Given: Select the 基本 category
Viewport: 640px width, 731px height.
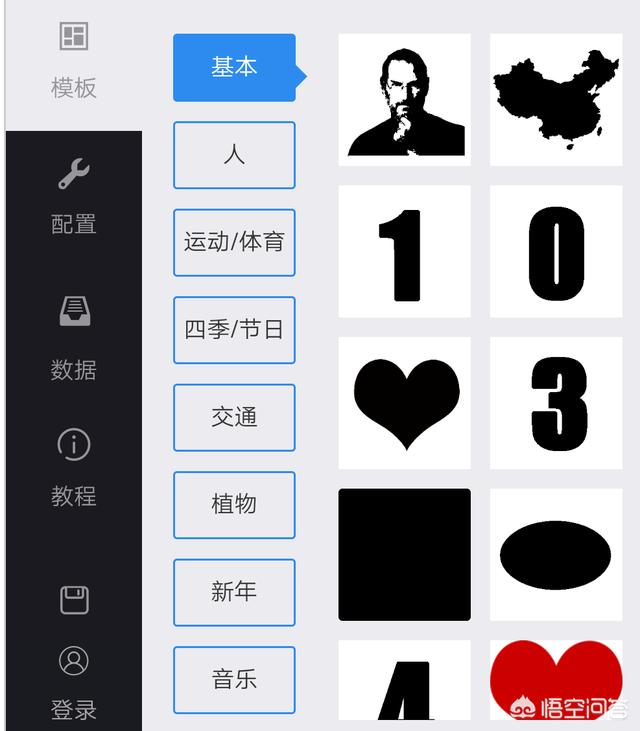Looking at the screenshot, I should [234, 68].
